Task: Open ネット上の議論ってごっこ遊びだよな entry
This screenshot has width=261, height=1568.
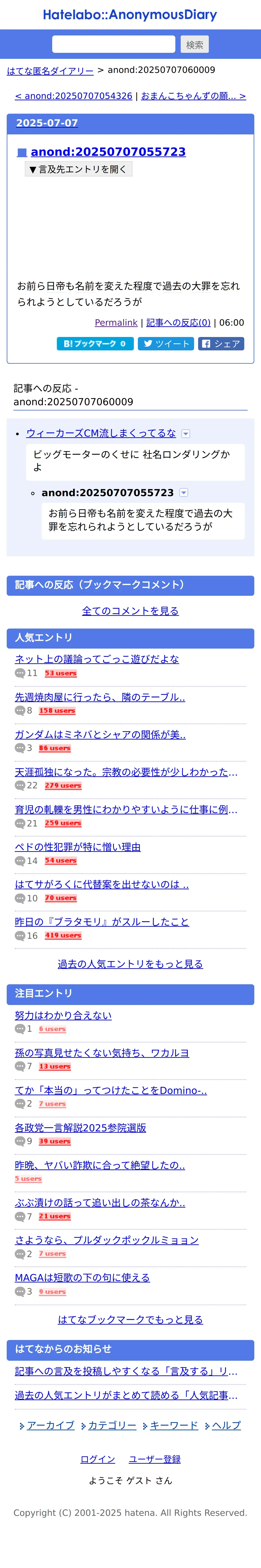Action: coord(97,659)
